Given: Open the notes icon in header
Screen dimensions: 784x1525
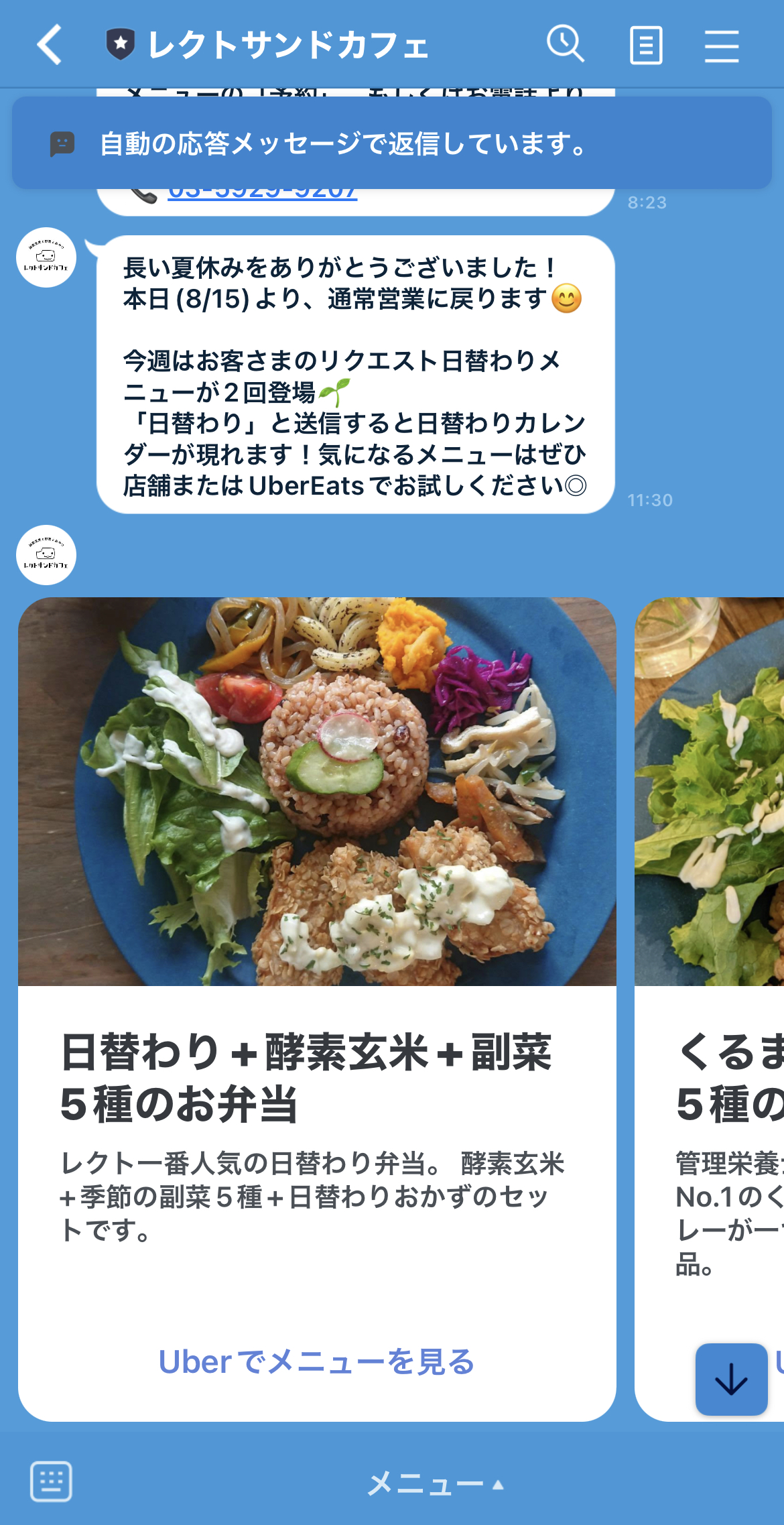Looking at the screenshot, I should coord(646,45).
